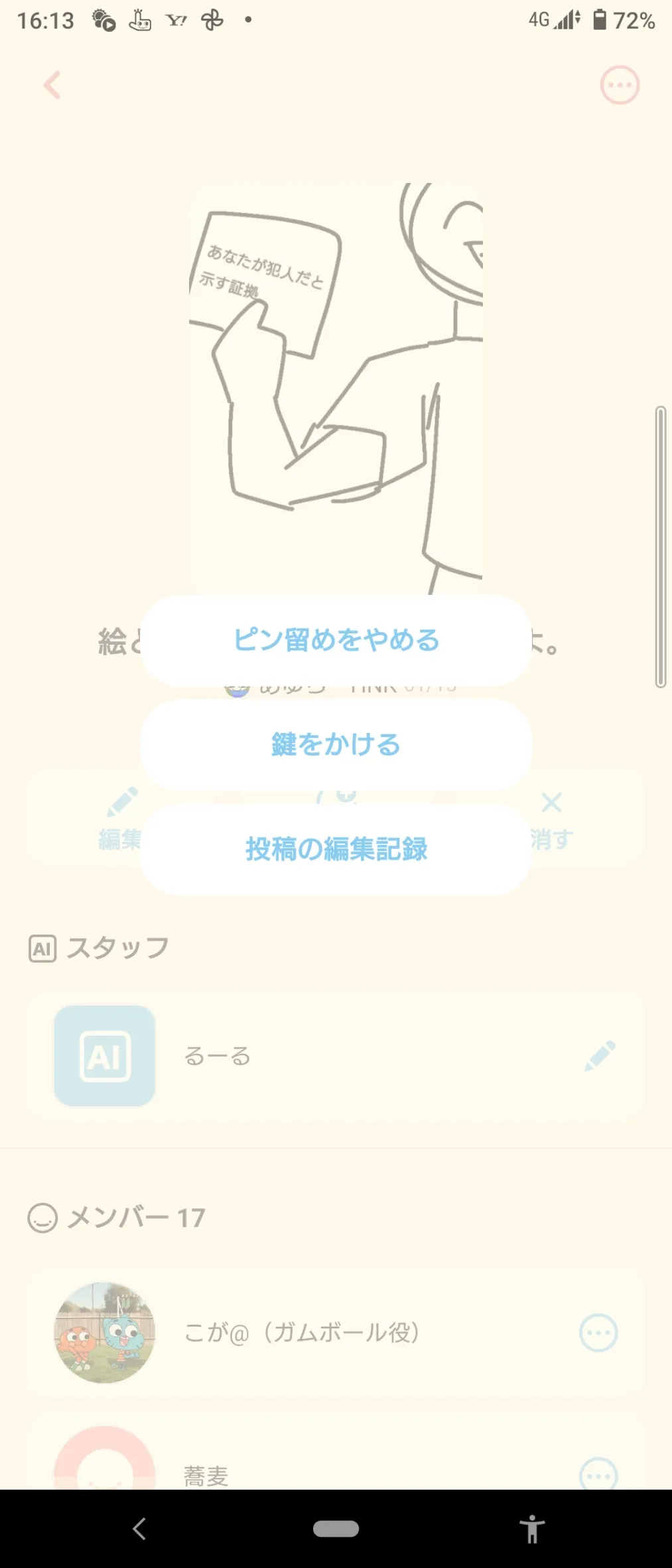Screen dimensions: 672x1568
Task: Go back with the pink arrow
Action: [52, 85]
